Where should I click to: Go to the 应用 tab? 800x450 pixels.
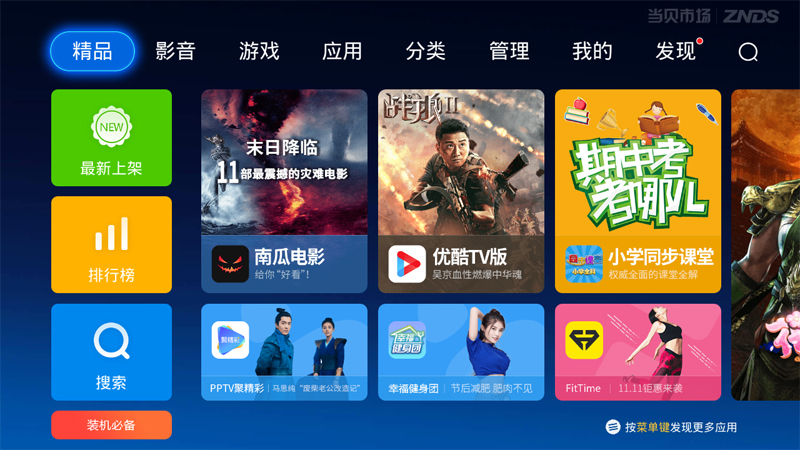[x=342, y=52]
